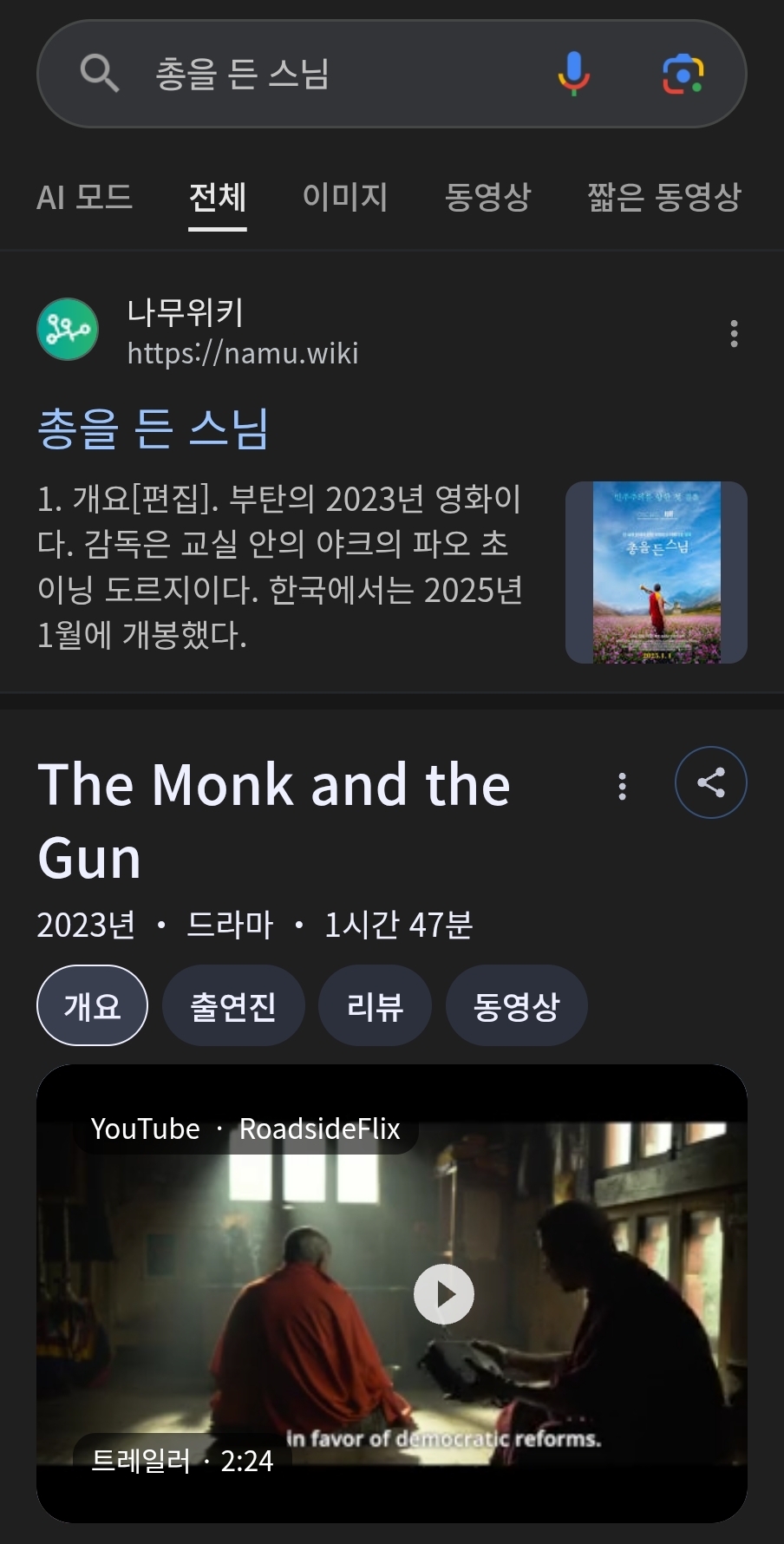
Task: Start voice search with the microphone
Action: 573,74
